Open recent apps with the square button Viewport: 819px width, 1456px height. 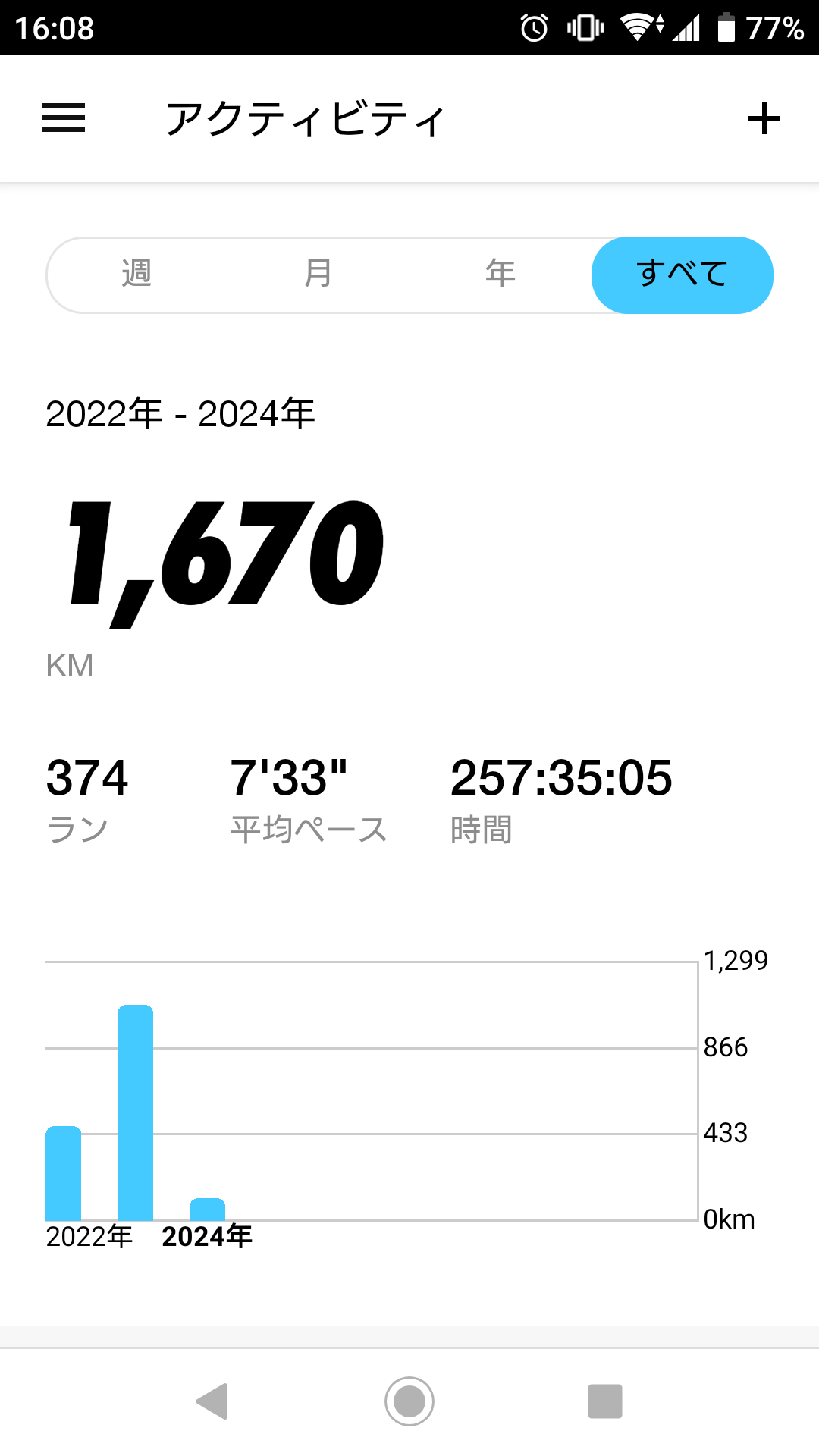pyautogui.click(x=605, y=1401)
